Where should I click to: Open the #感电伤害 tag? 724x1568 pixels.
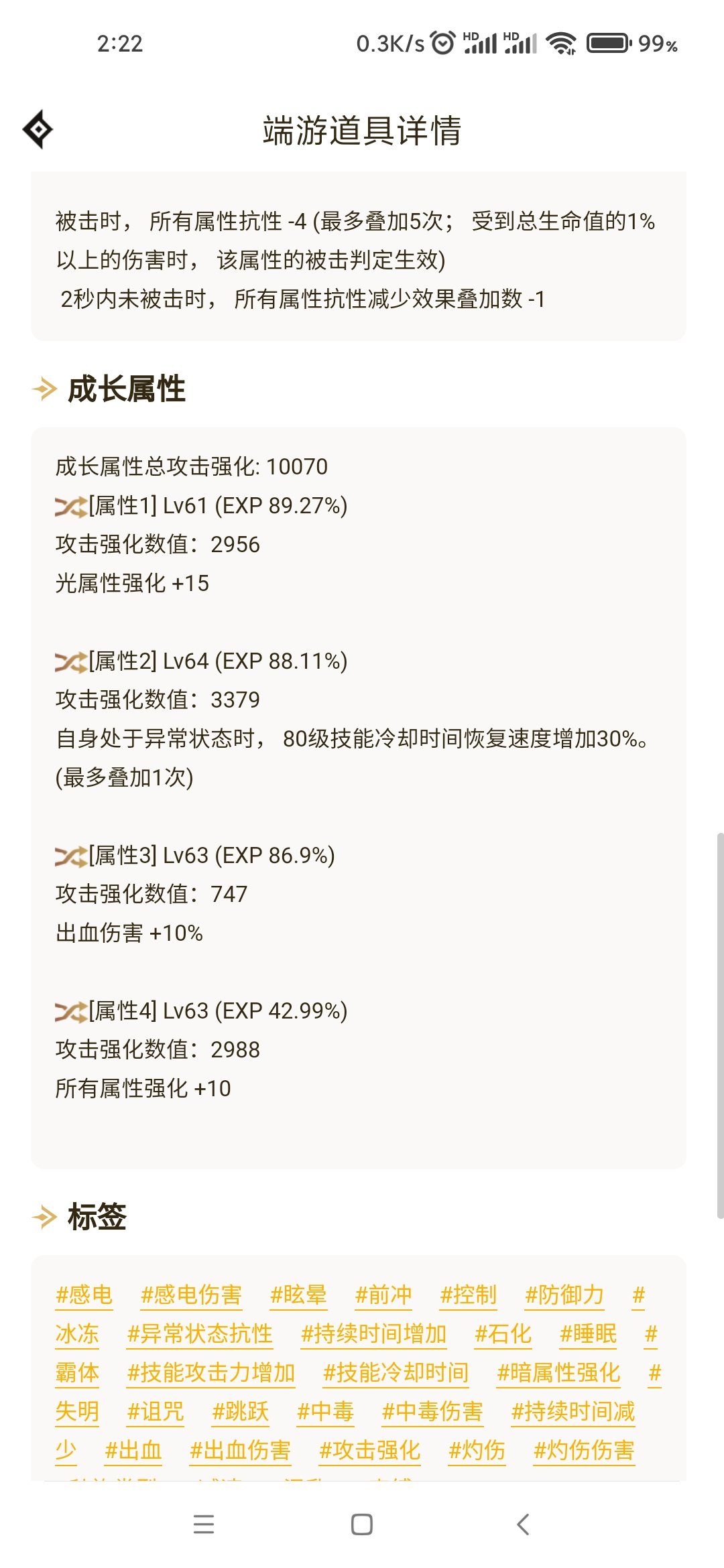191,1295
